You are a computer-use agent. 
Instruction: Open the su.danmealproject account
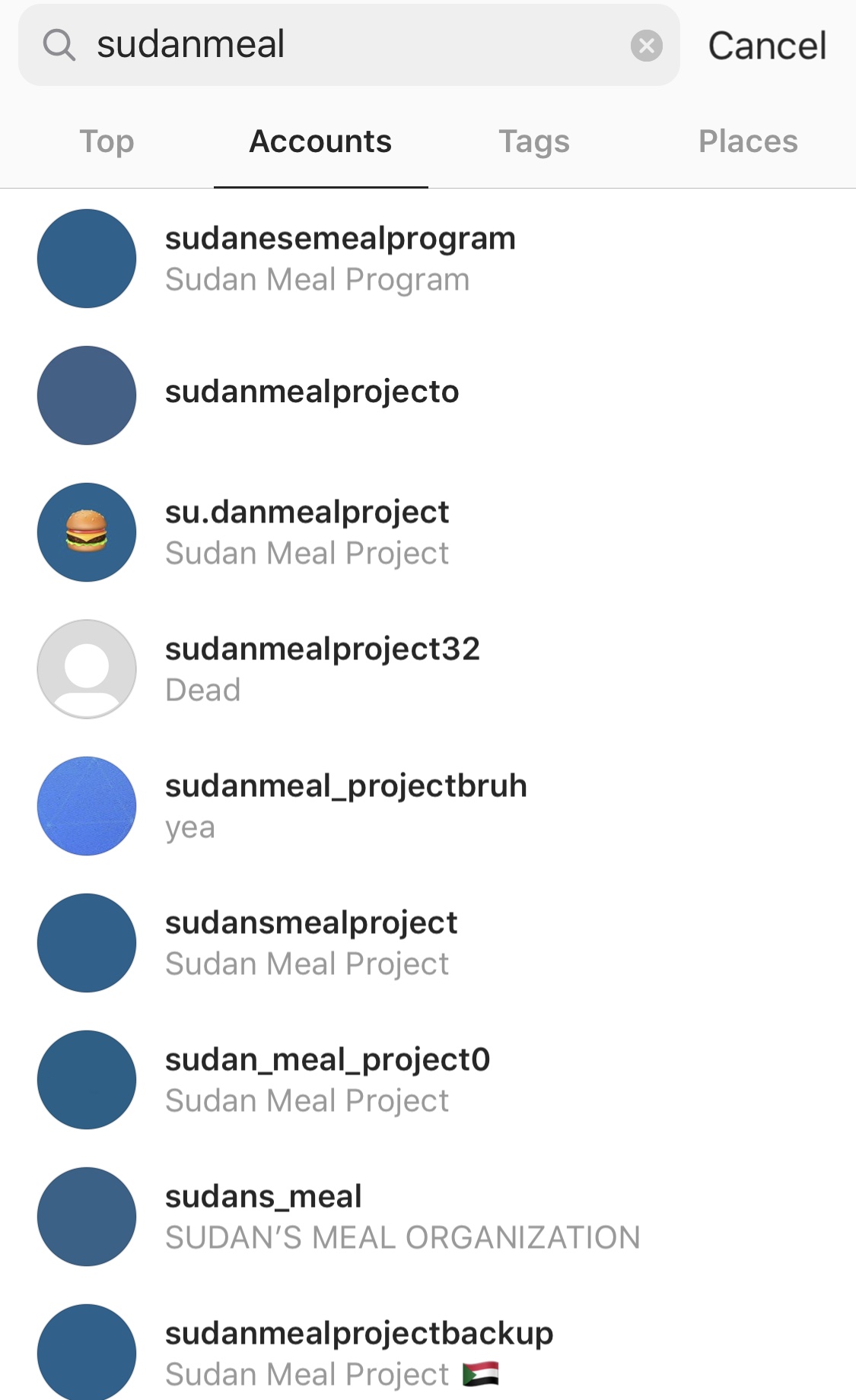(x=428, y=532)
